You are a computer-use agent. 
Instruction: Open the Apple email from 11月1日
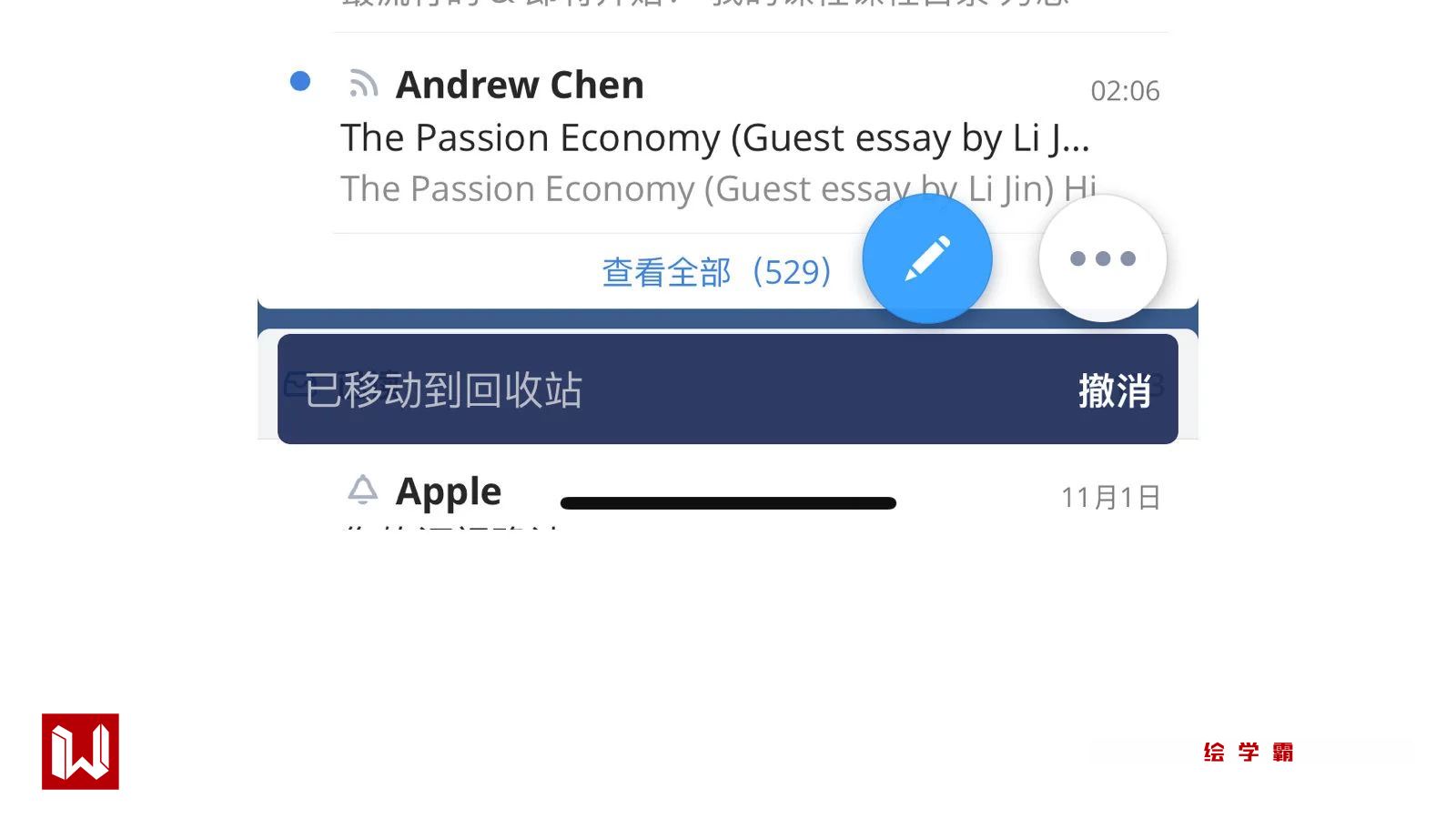click(x=449, y=492)
